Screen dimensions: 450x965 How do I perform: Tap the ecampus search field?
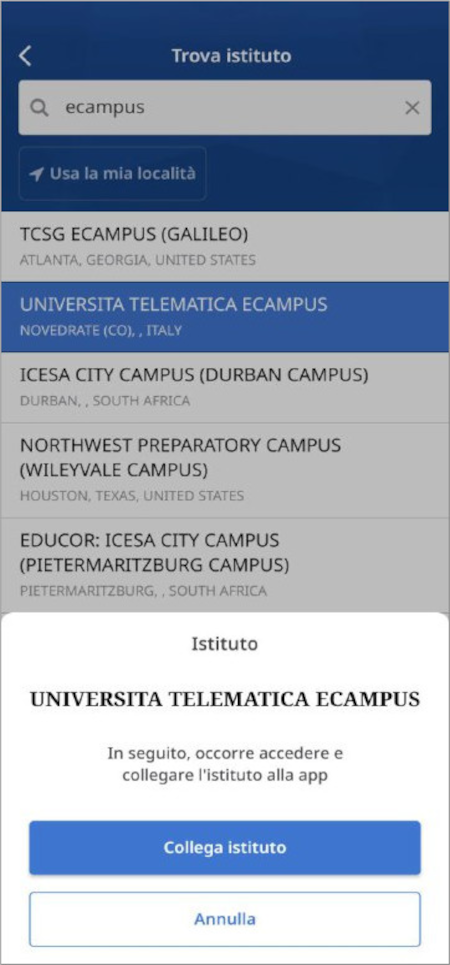coord(225,108)
